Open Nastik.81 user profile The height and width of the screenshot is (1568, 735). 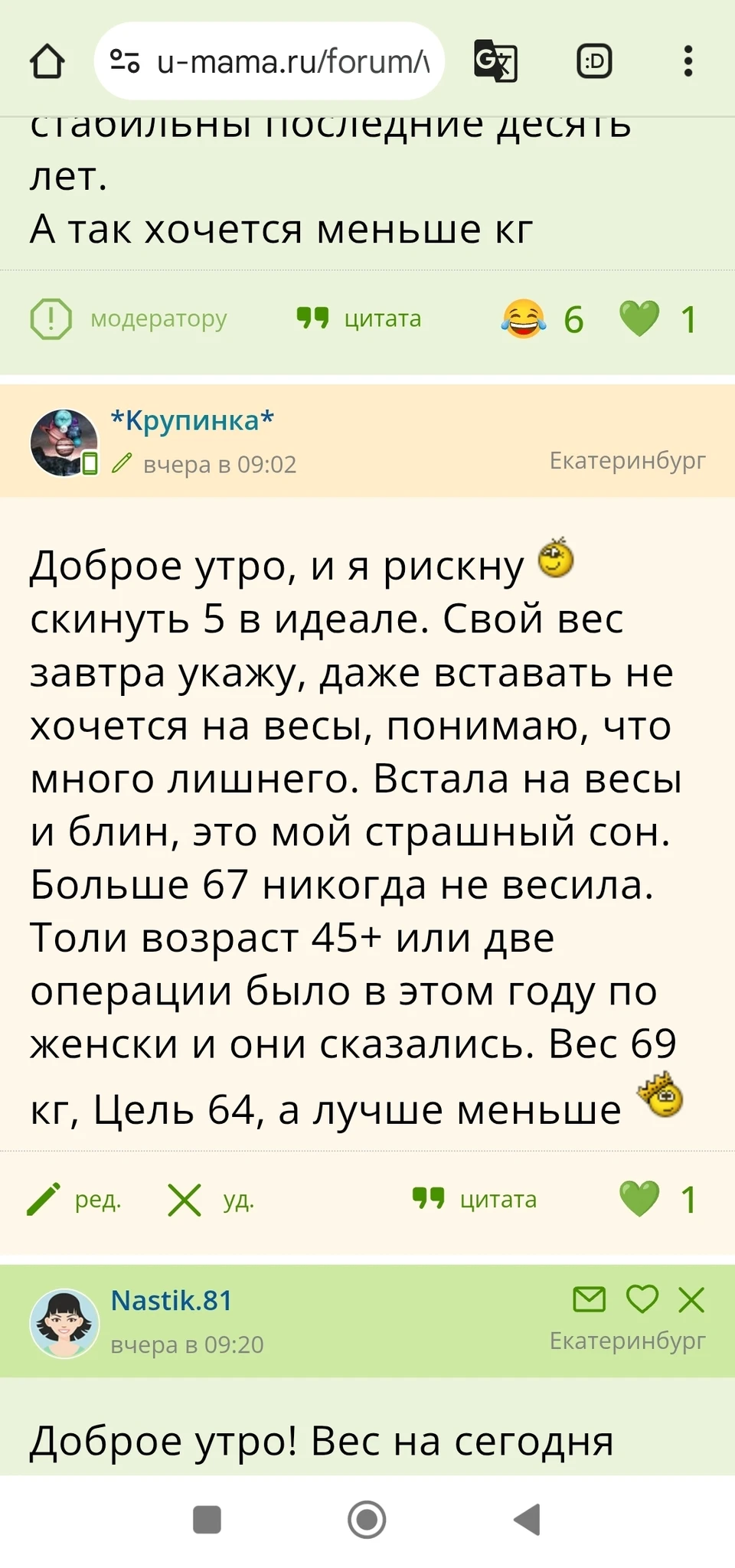coord(171,1300)
